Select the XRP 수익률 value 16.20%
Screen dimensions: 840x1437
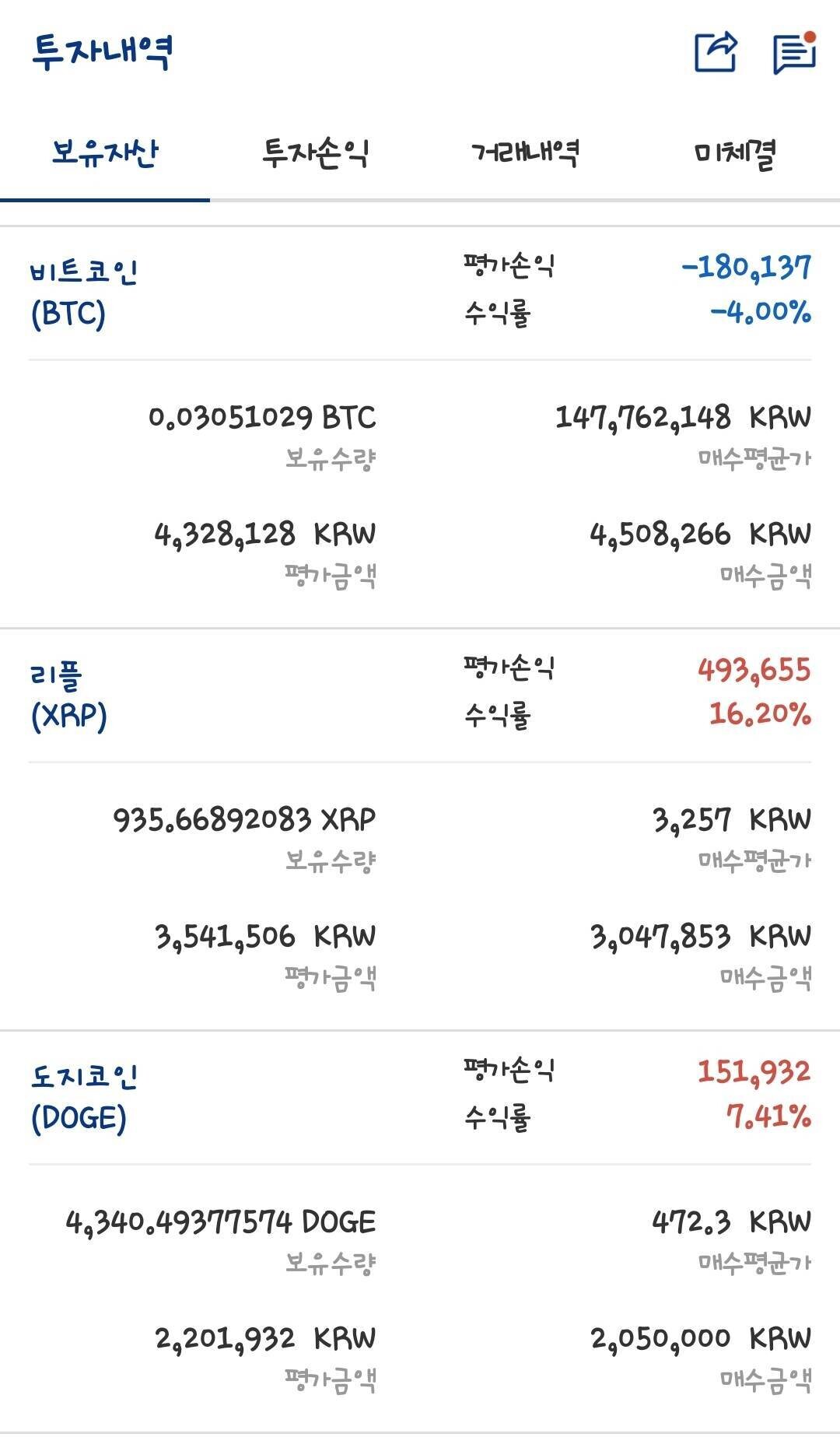pyautogui.click(x=761, y=716)
